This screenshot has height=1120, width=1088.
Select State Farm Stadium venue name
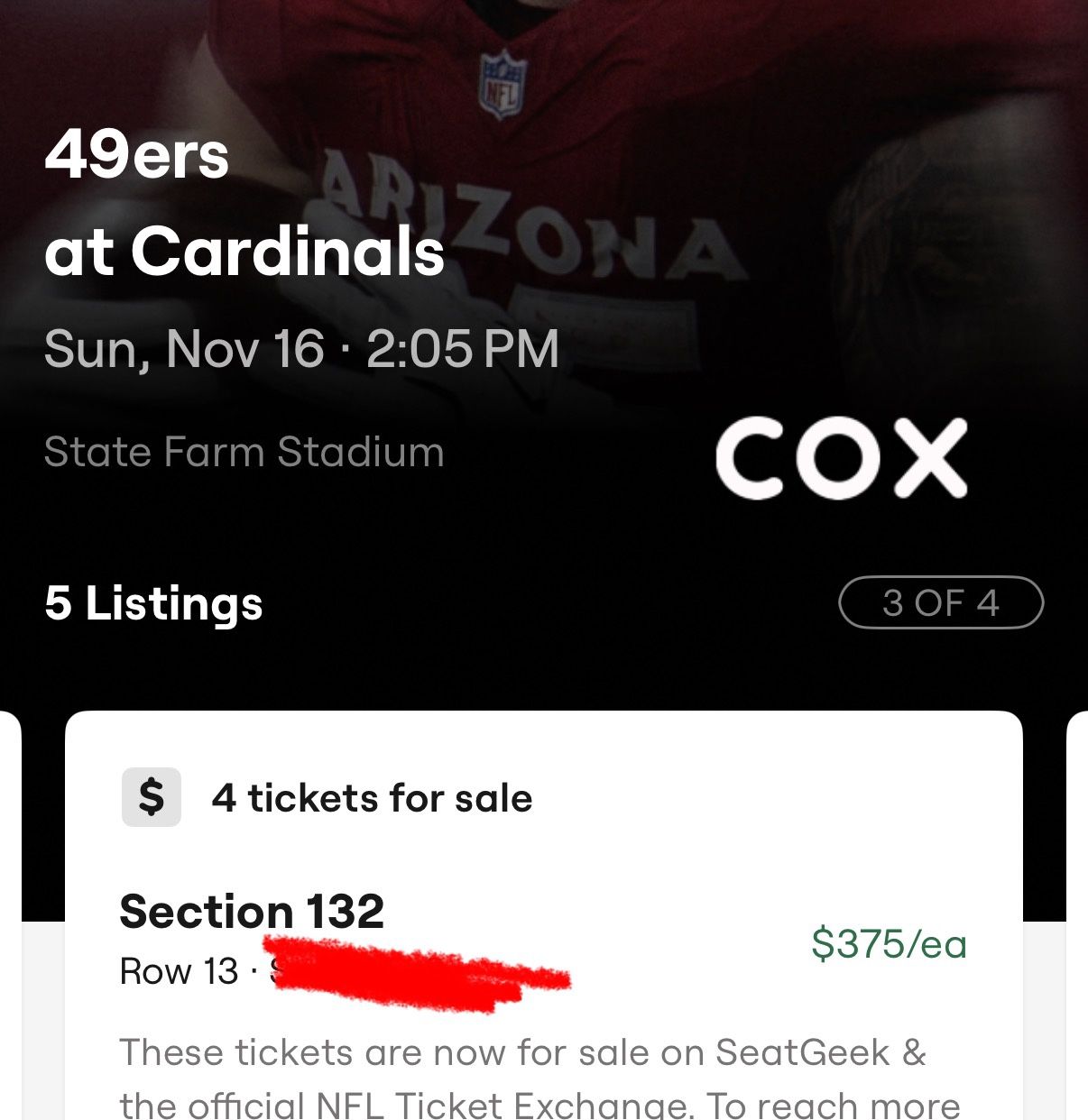244,452
